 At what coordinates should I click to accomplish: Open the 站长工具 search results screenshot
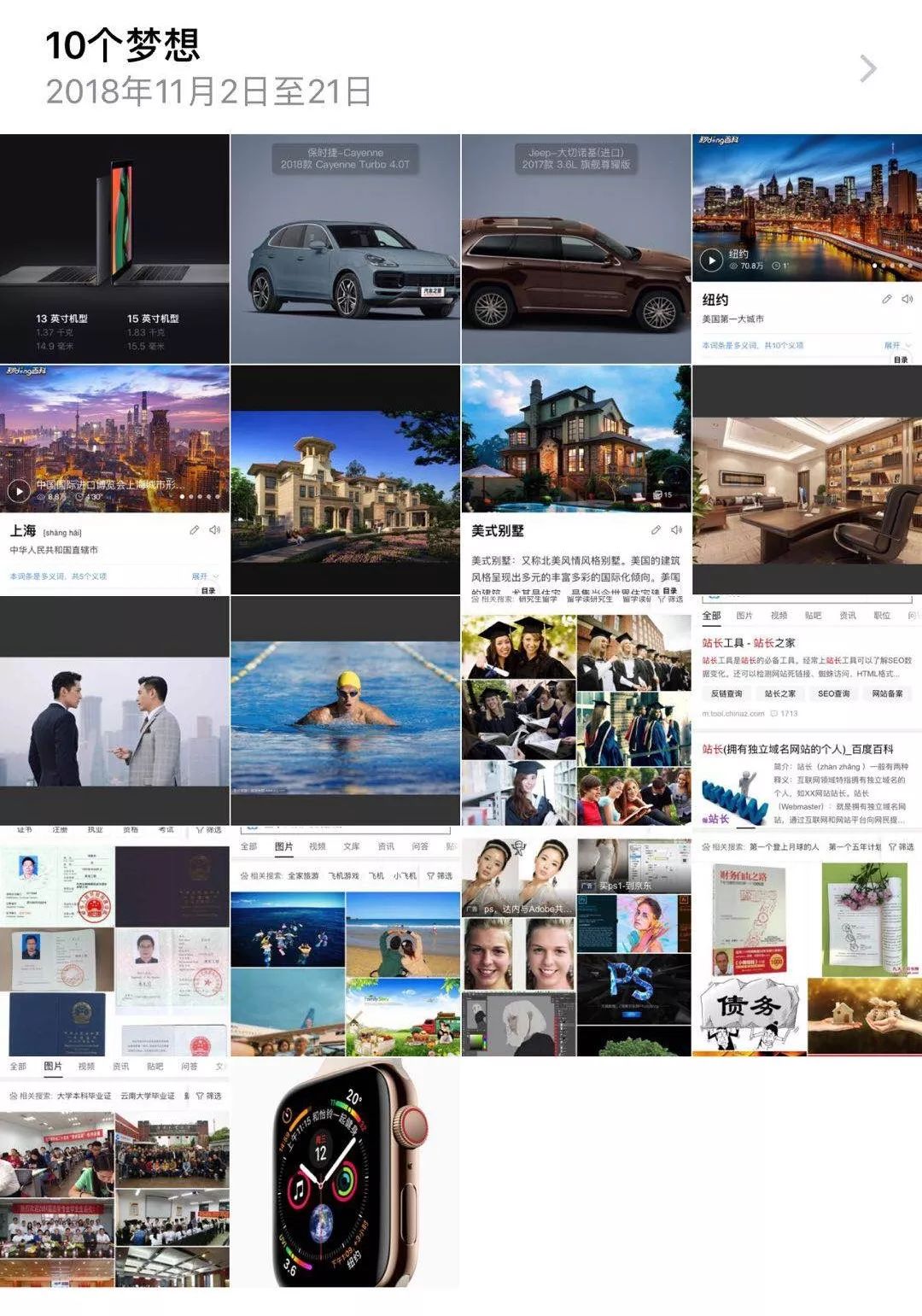pyautogui.click(x=807, y=711)
